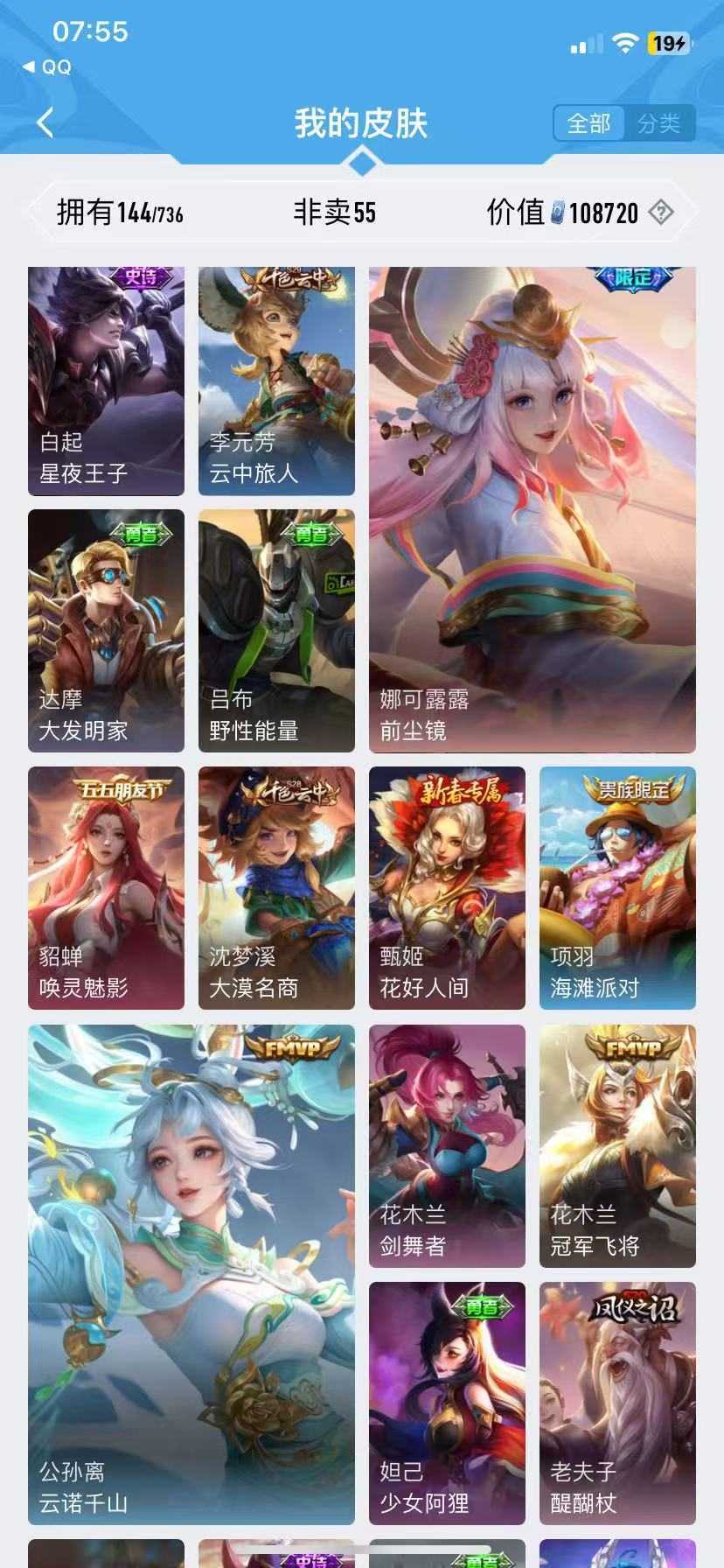Open 吕布 野性能量 skin card

(276, 631)
